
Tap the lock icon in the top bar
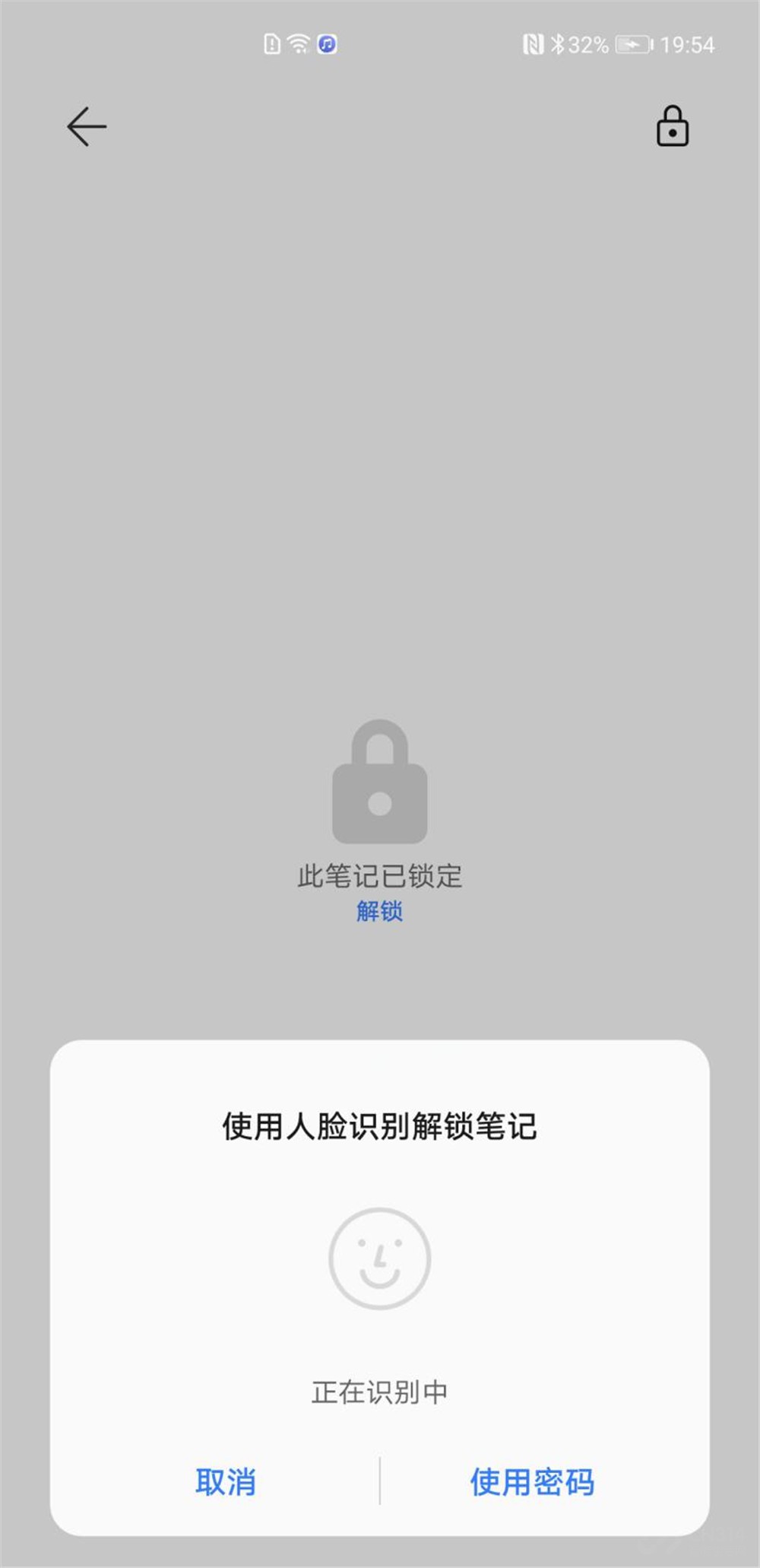point(672,126)
